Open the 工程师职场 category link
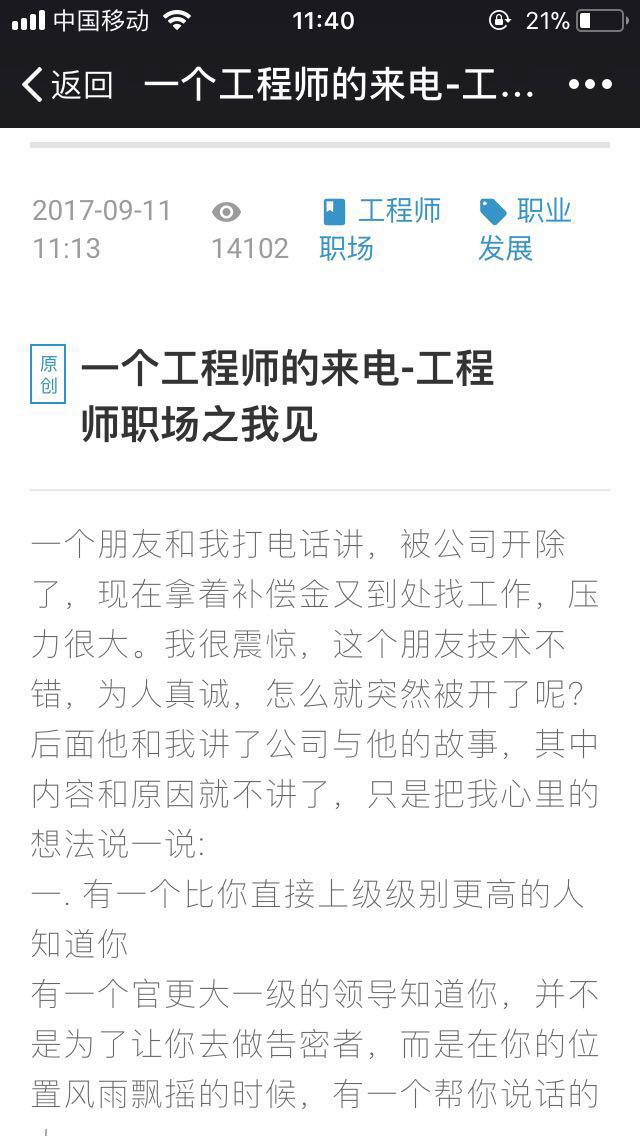640x1136 pixels. (380, 229)
